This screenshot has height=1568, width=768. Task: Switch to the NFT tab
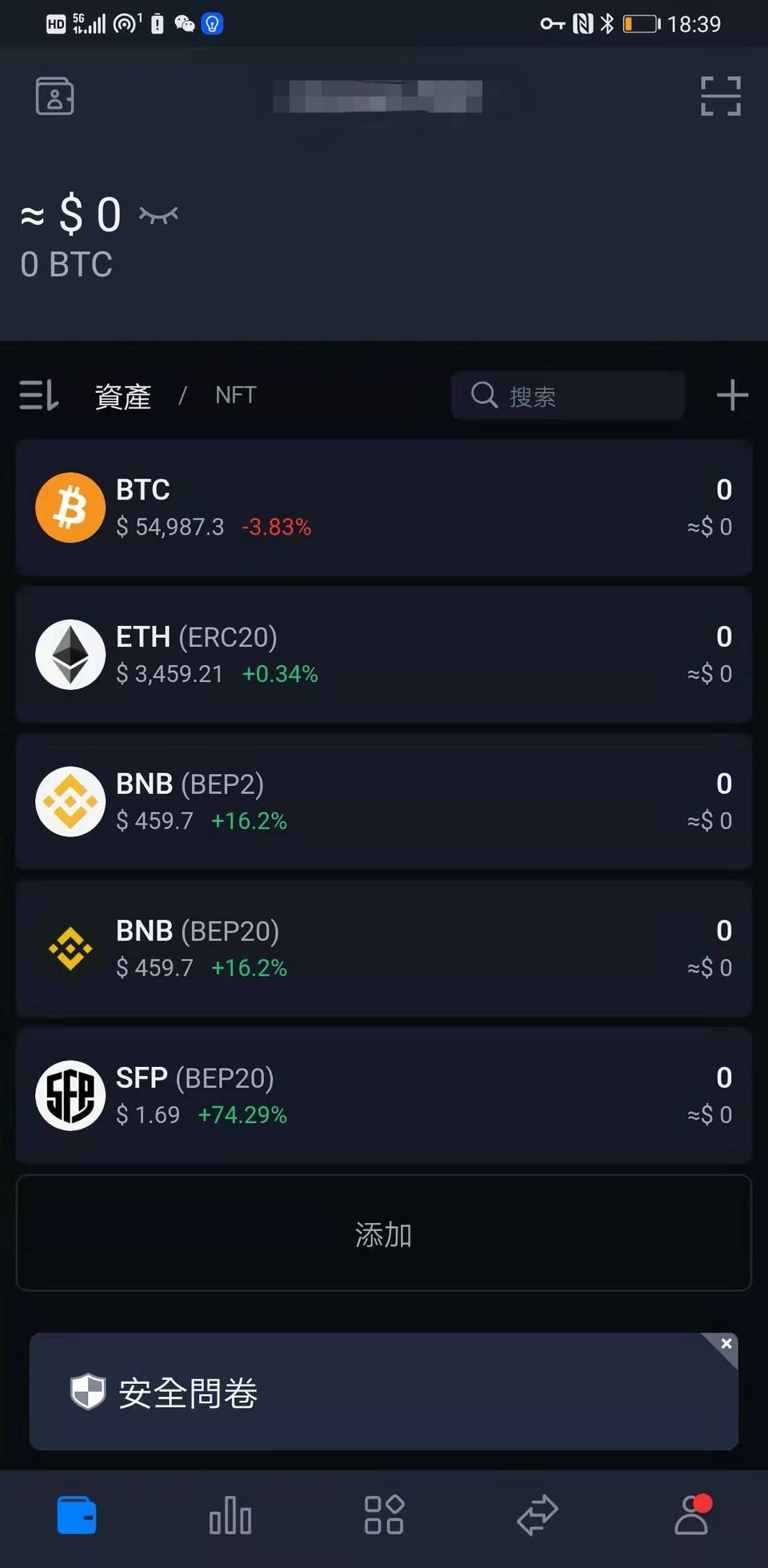pyautogui.click(x=235, y=395)
